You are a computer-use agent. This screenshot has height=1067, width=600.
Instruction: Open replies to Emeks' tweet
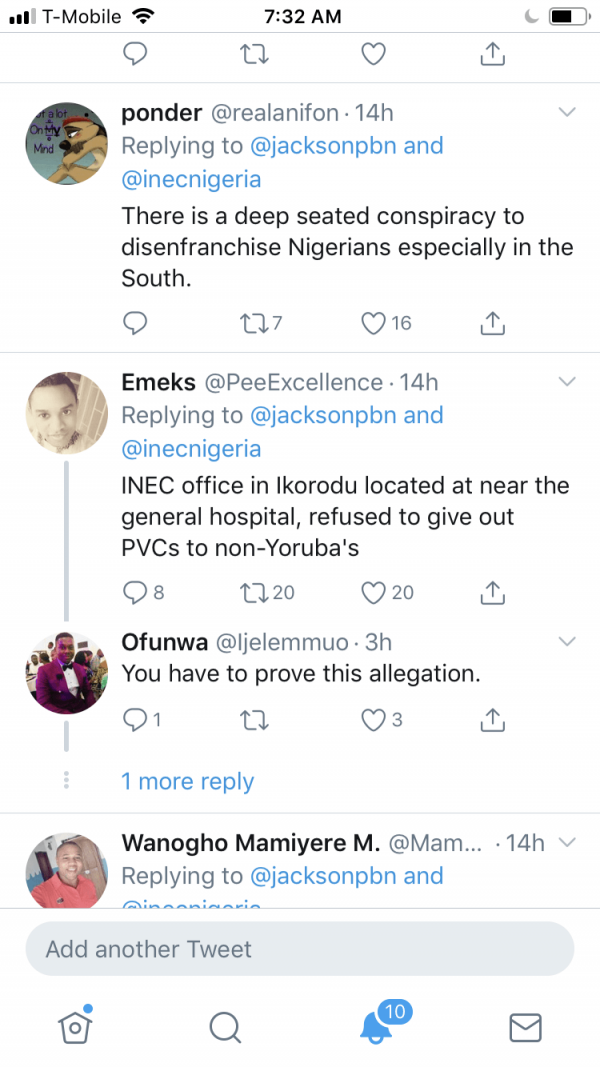(135, 593)
